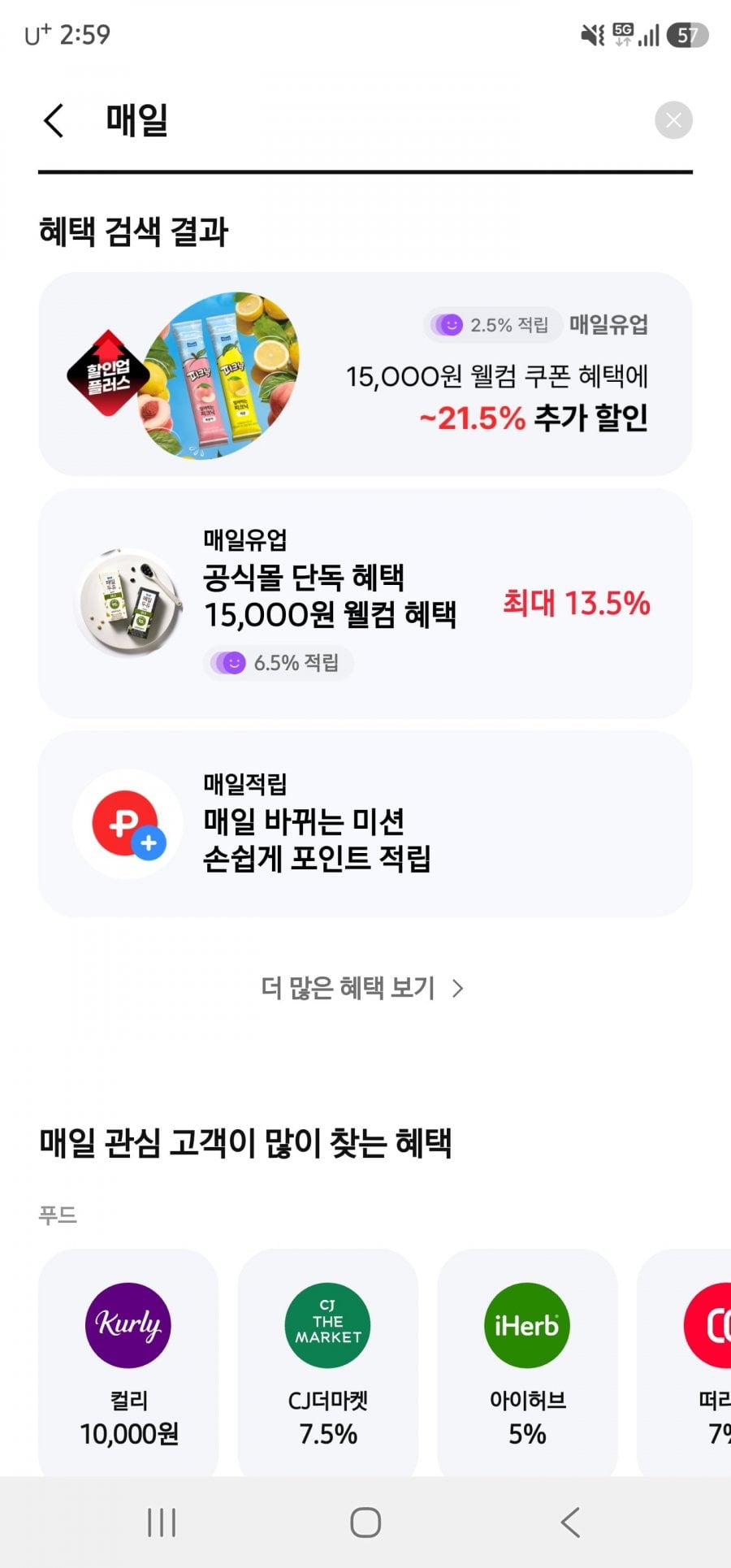Choose the 아이허브 5% benefit card

click(527, 1363)
